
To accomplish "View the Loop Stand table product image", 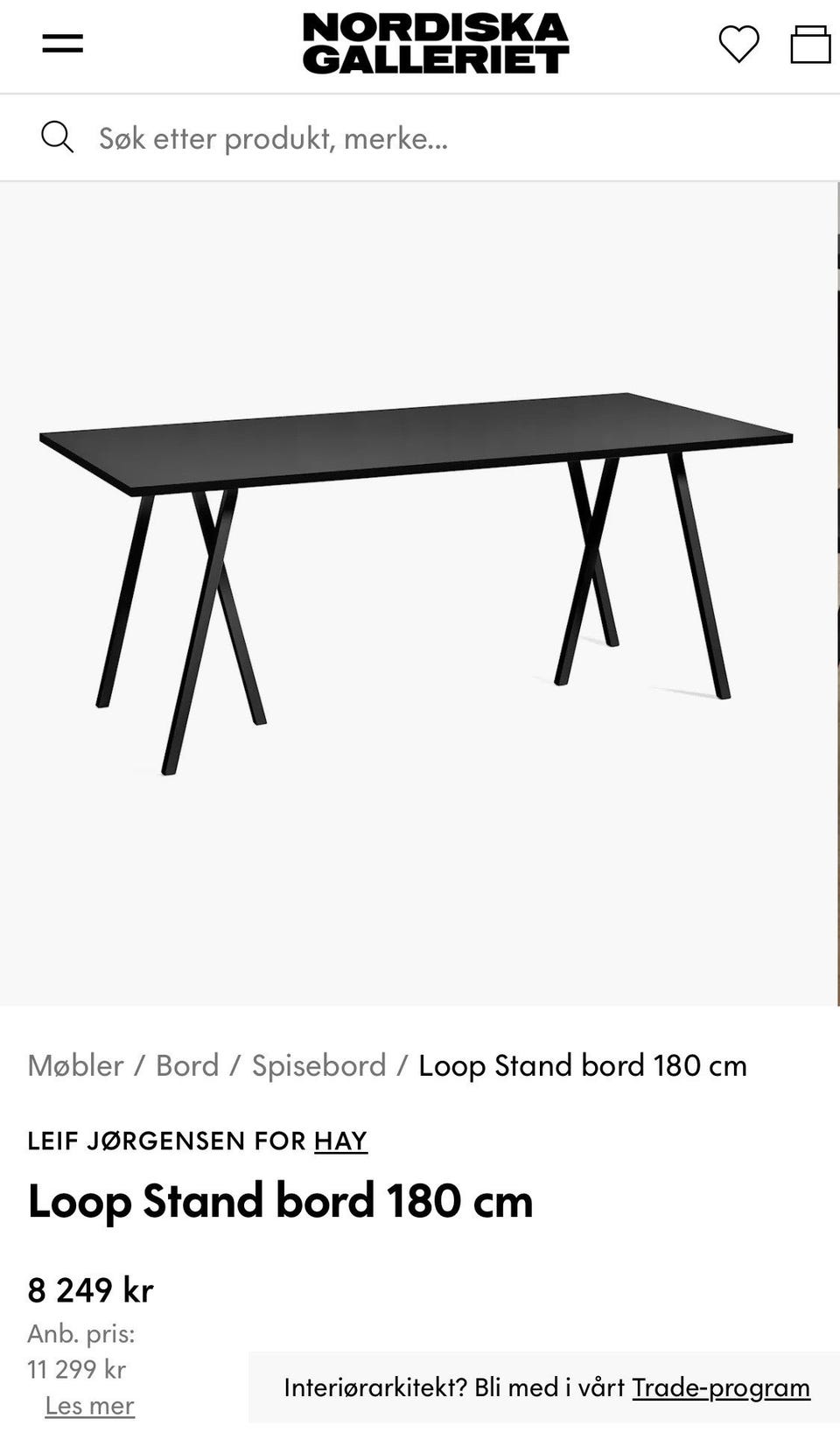I will click(416, 578).
